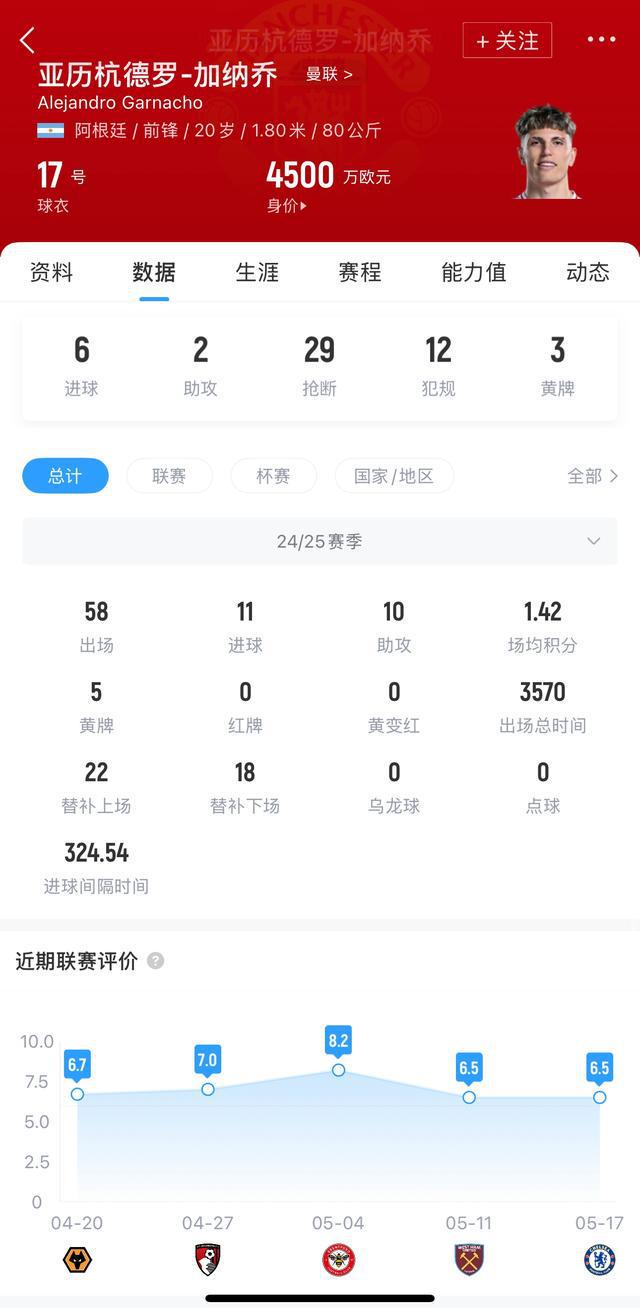
Task: Tap the 05-04 rating point 8.2
Action: click(x=338, y=1069)
